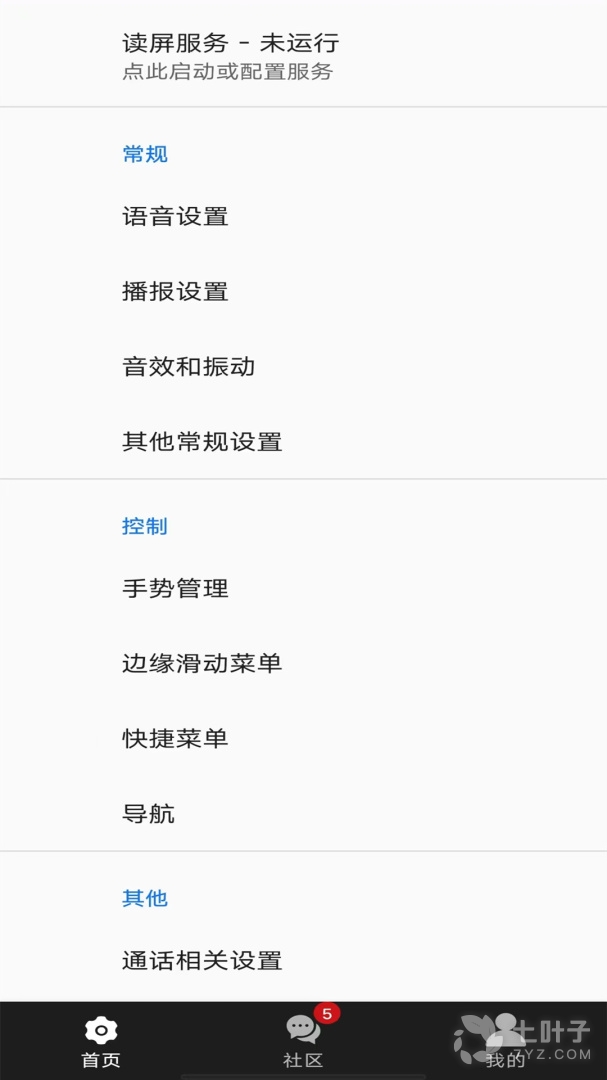Image resolution: width=607 pixels, height=1080 pixels.
Task: Open 快捷菜单 settings
Action: click(176, 738)
